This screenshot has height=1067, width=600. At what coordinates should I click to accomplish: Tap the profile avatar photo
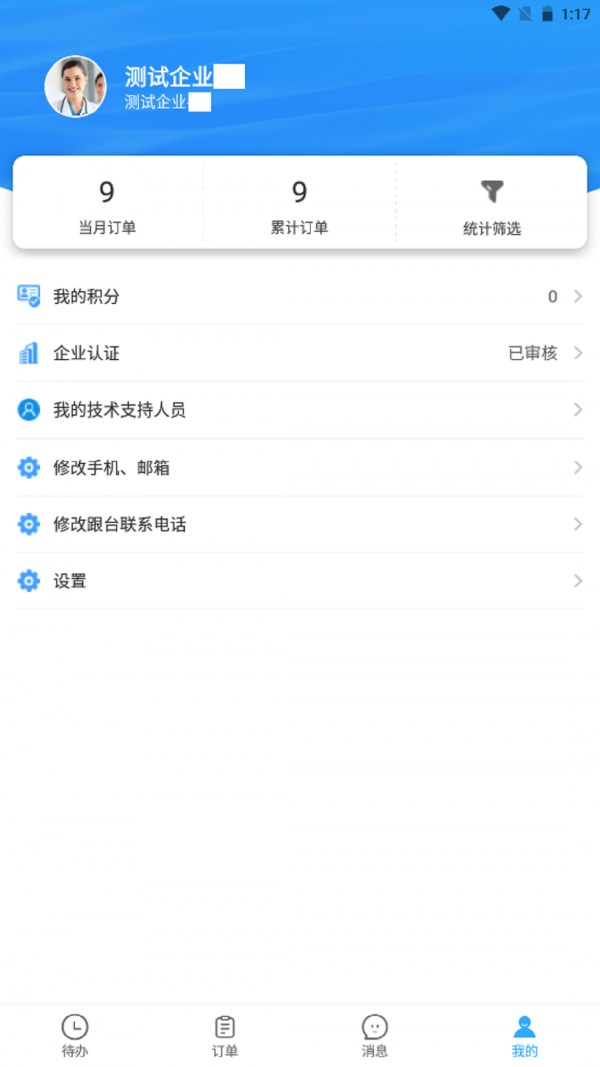tap(75, 87)
